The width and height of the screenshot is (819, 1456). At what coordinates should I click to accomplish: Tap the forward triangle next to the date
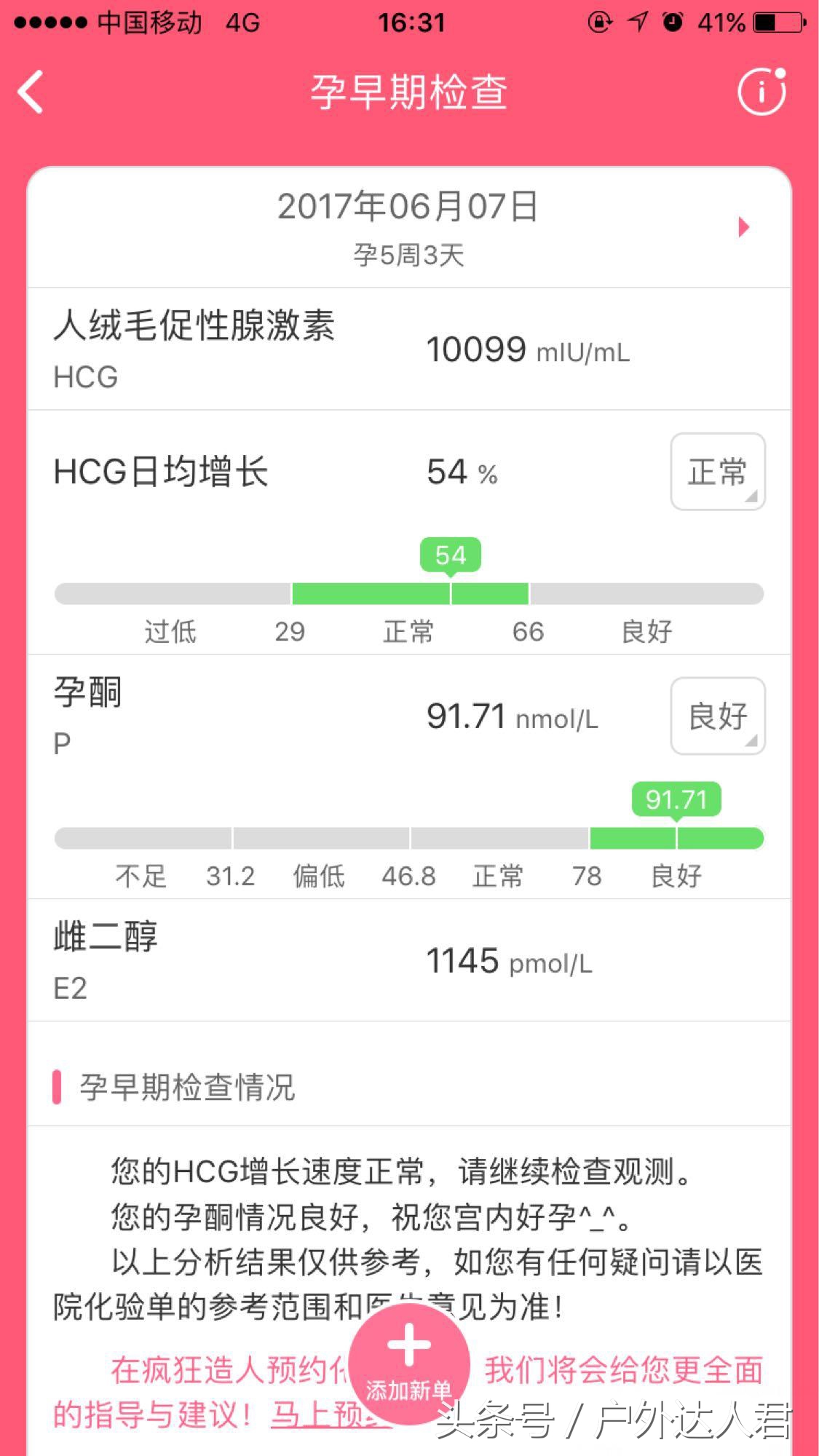pos(744,226)
